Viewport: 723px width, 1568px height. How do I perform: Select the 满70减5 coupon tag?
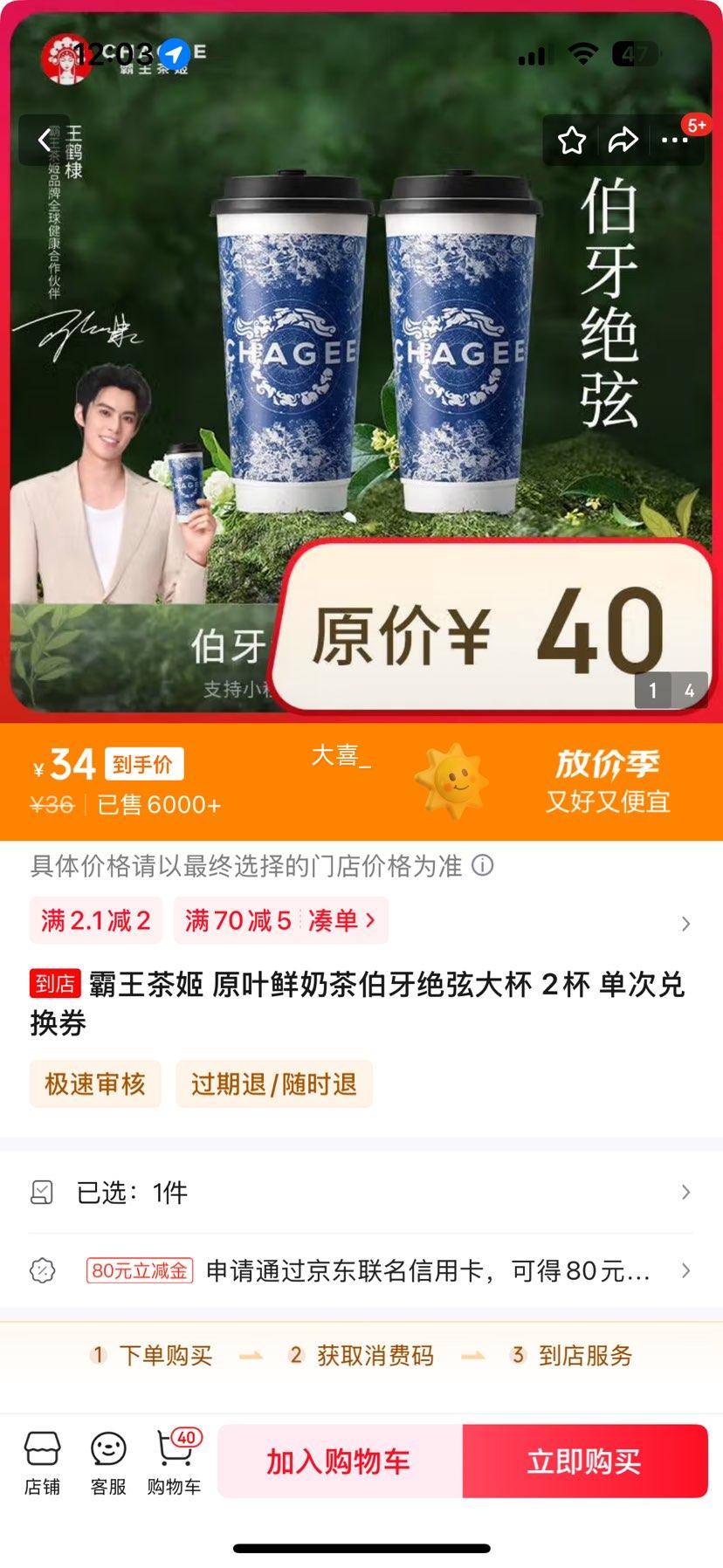pyautogui.click(x=239, y=920)
